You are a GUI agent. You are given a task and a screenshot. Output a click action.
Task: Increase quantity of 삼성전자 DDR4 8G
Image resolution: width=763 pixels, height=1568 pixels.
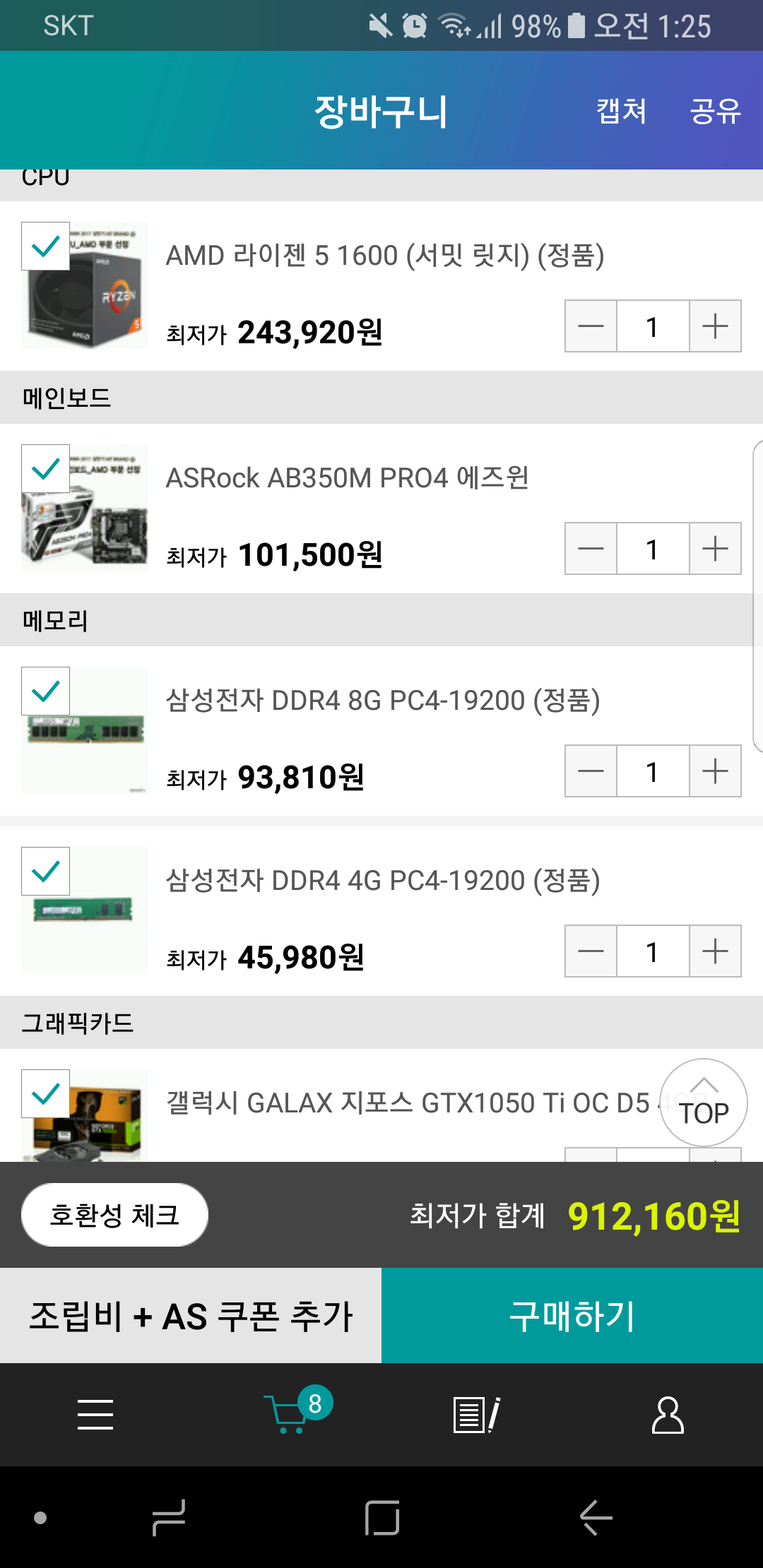[x=715, y=771]
